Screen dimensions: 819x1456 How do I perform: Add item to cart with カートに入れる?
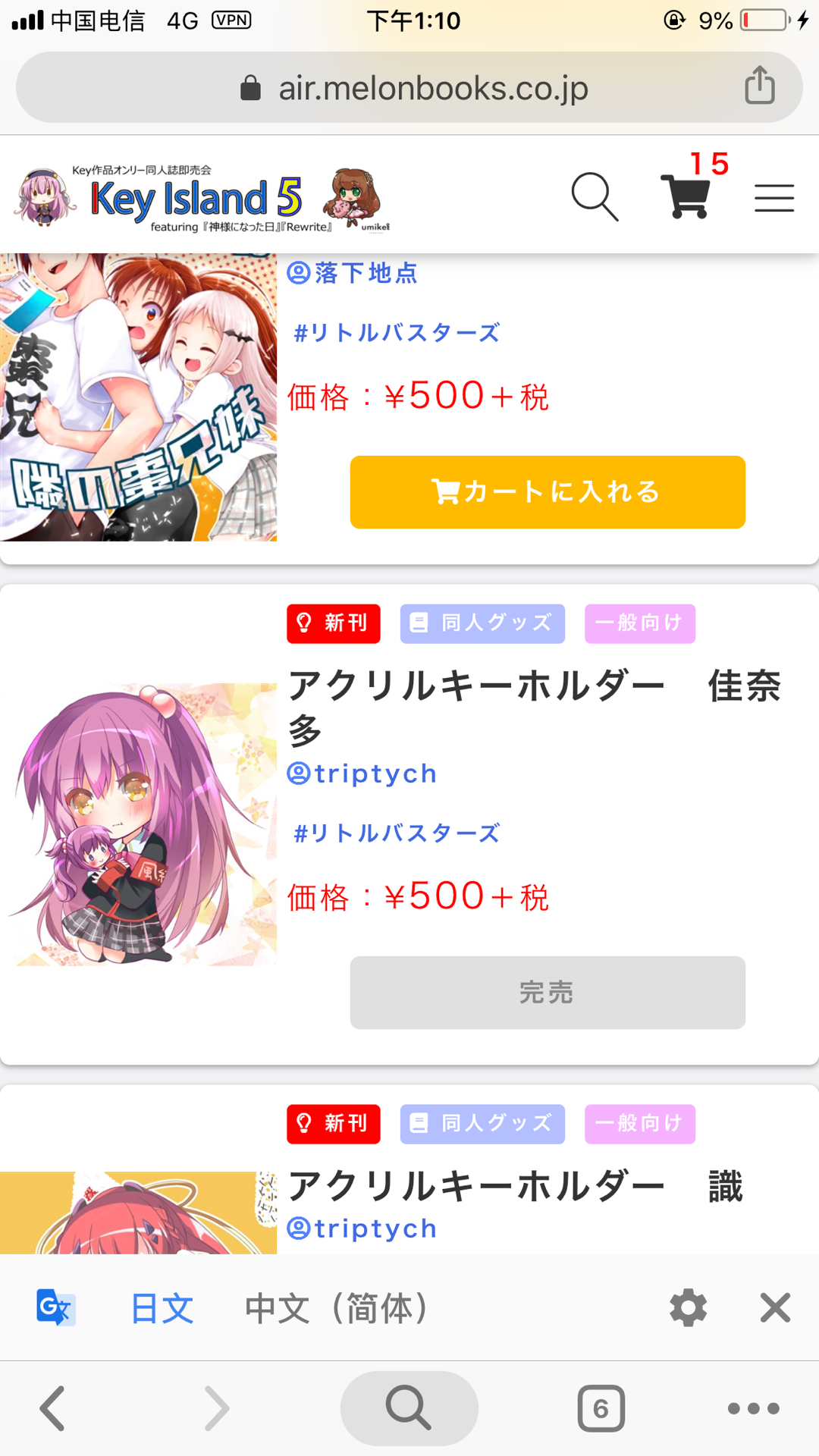click(x=548, y=492)
